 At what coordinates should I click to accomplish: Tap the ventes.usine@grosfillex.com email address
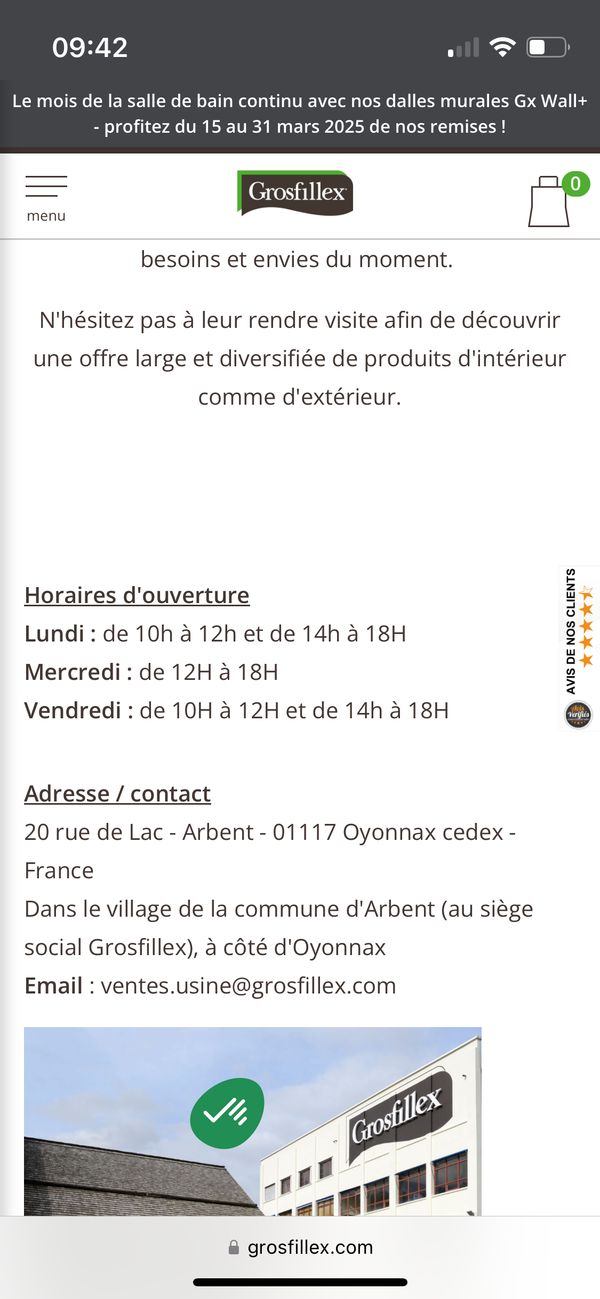pyautogui.click(x=248, y=985)
